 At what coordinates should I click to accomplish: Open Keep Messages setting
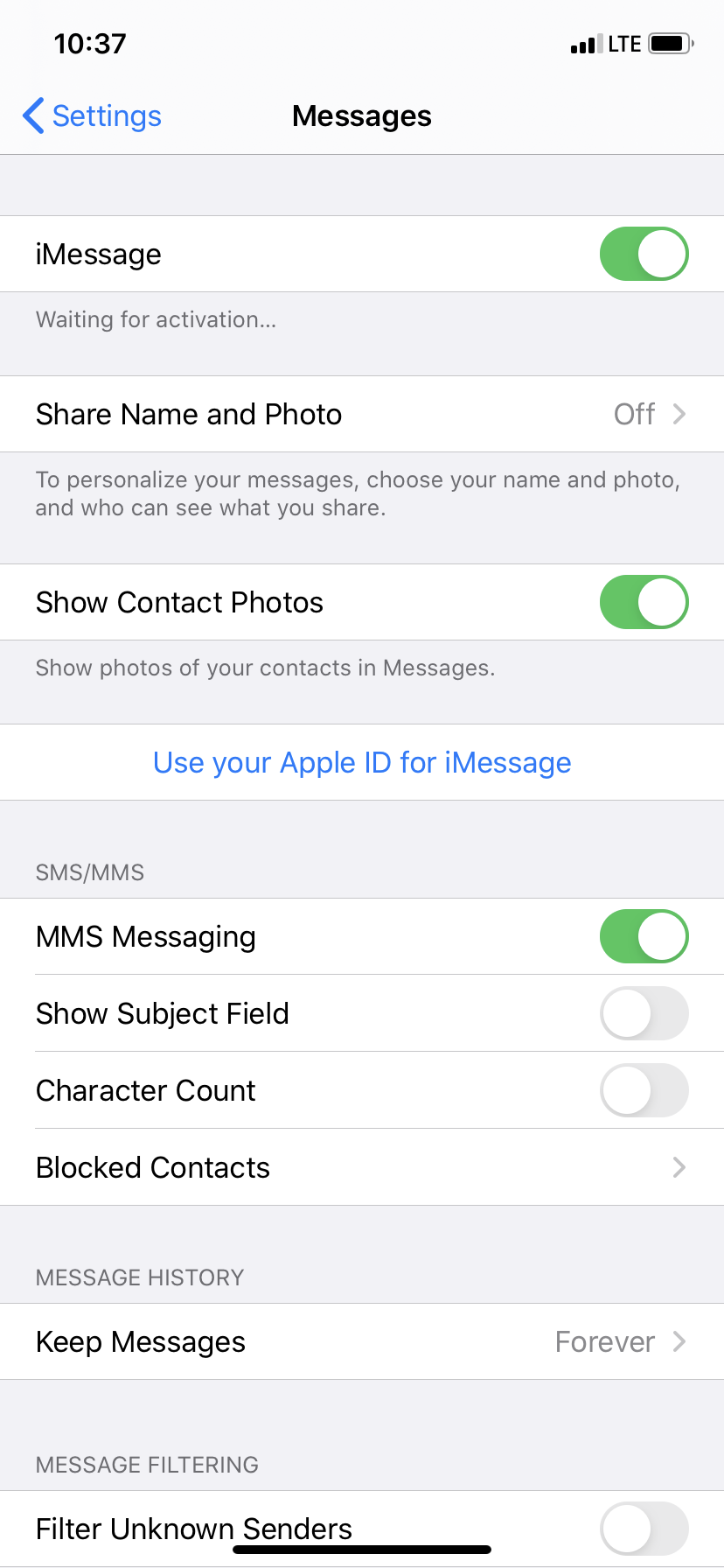(x=362, y=1341)
